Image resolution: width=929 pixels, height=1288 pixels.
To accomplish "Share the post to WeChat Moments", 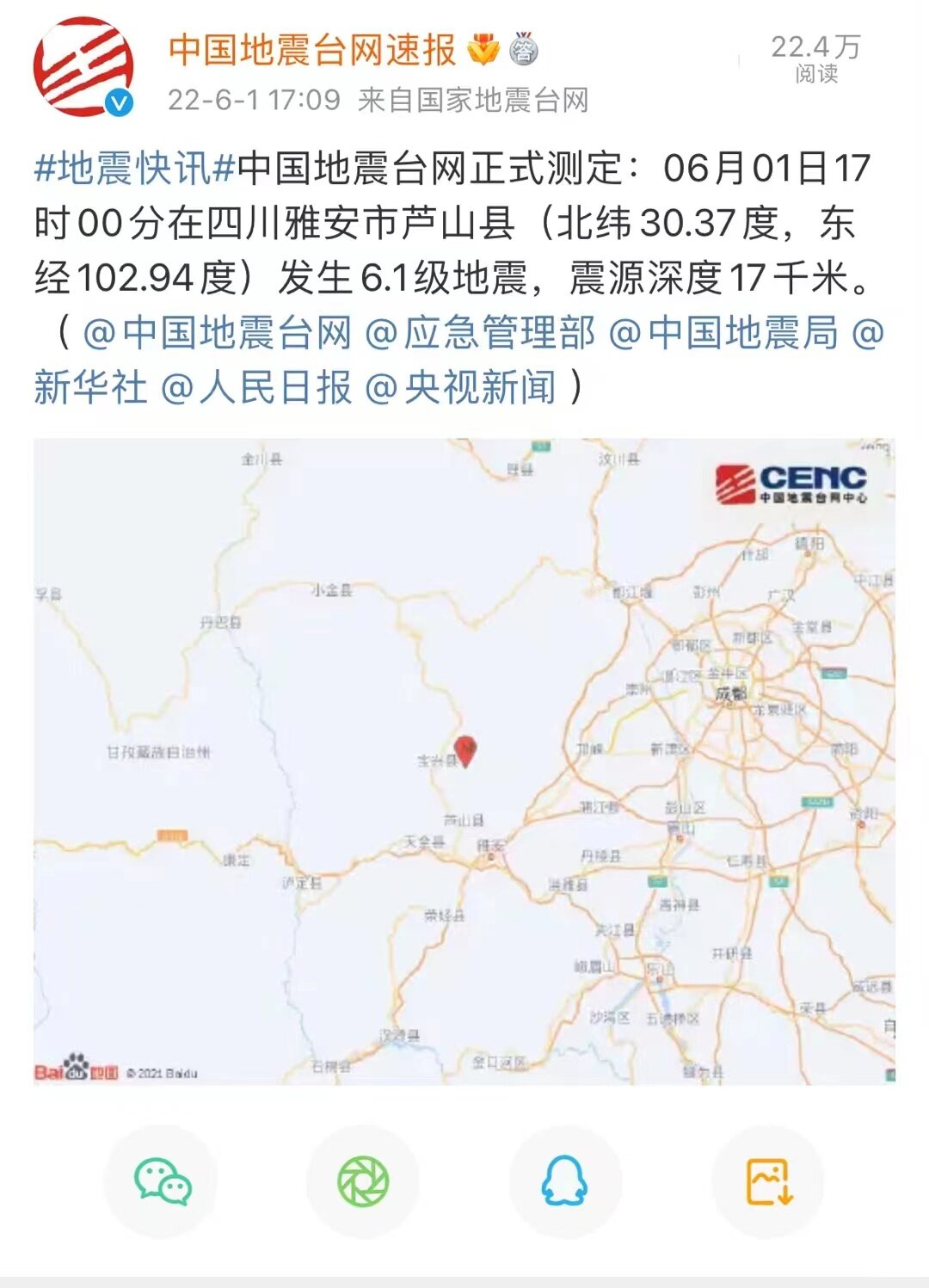I will pos(363,1181).
